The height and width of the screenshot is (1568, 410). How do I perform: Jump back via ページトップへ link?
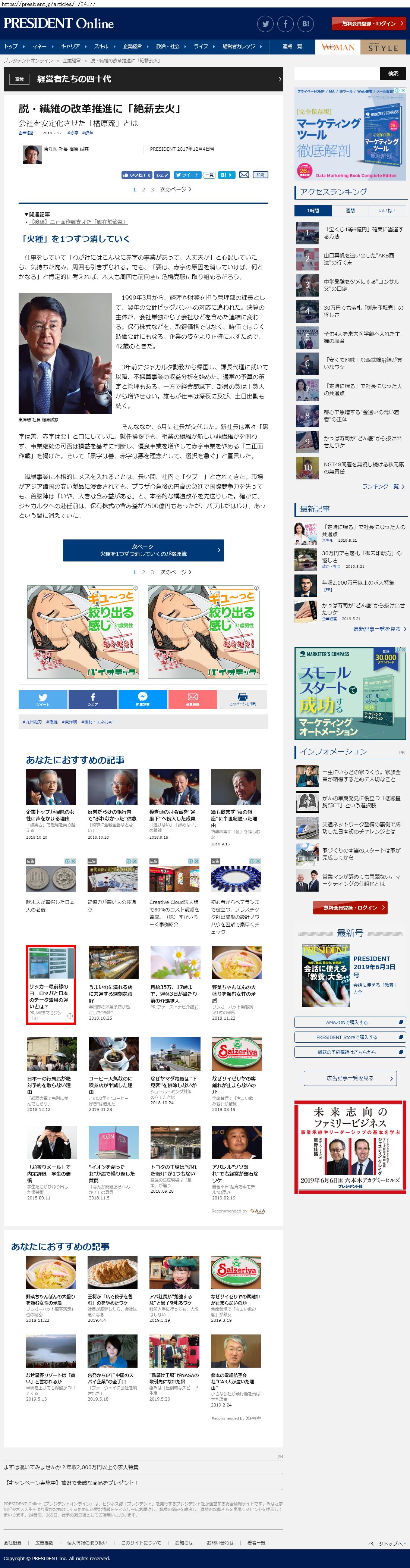pos(386,1543)
